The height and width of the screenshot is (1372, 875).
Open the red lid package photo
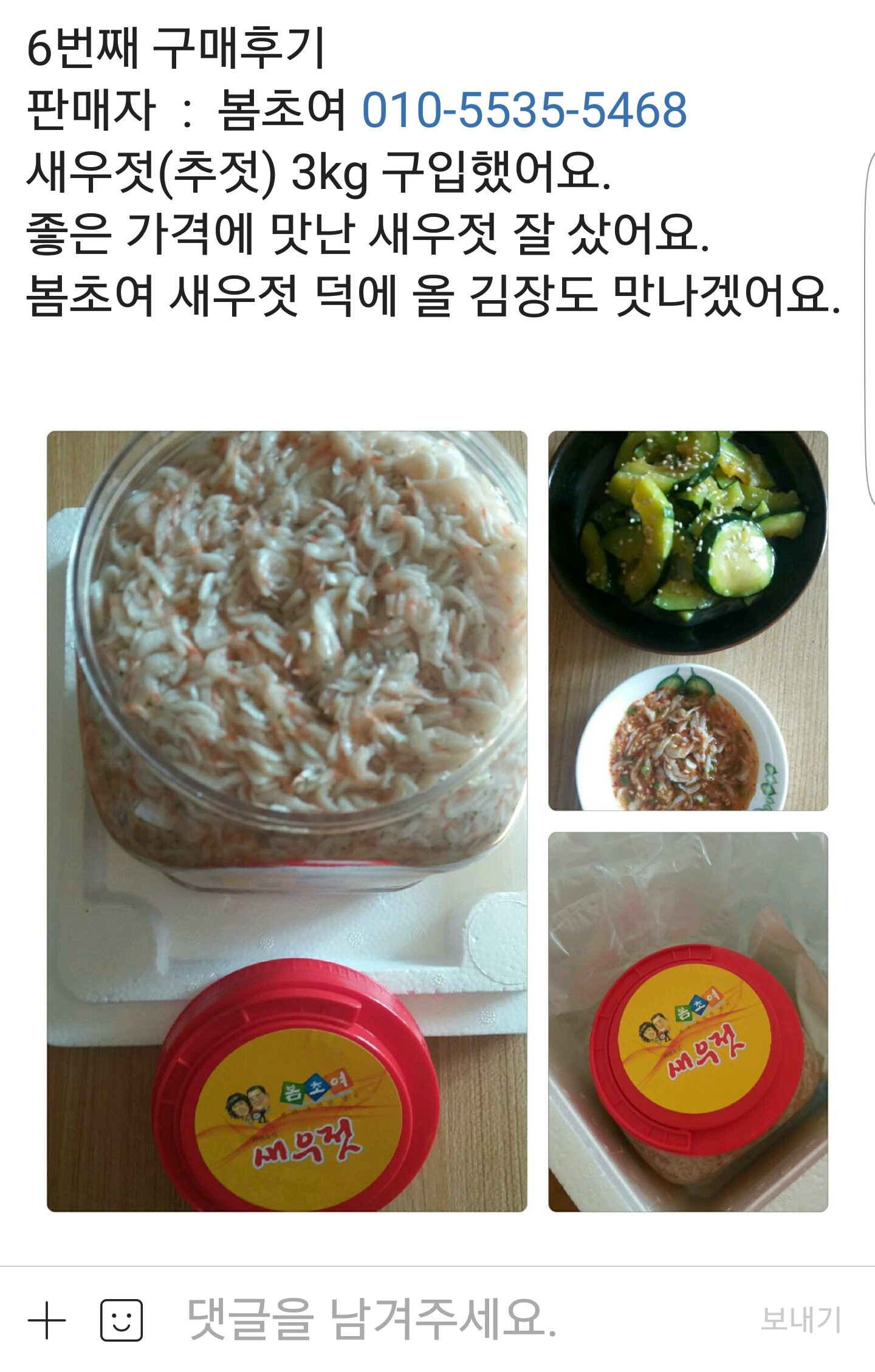coord(688,1021)
